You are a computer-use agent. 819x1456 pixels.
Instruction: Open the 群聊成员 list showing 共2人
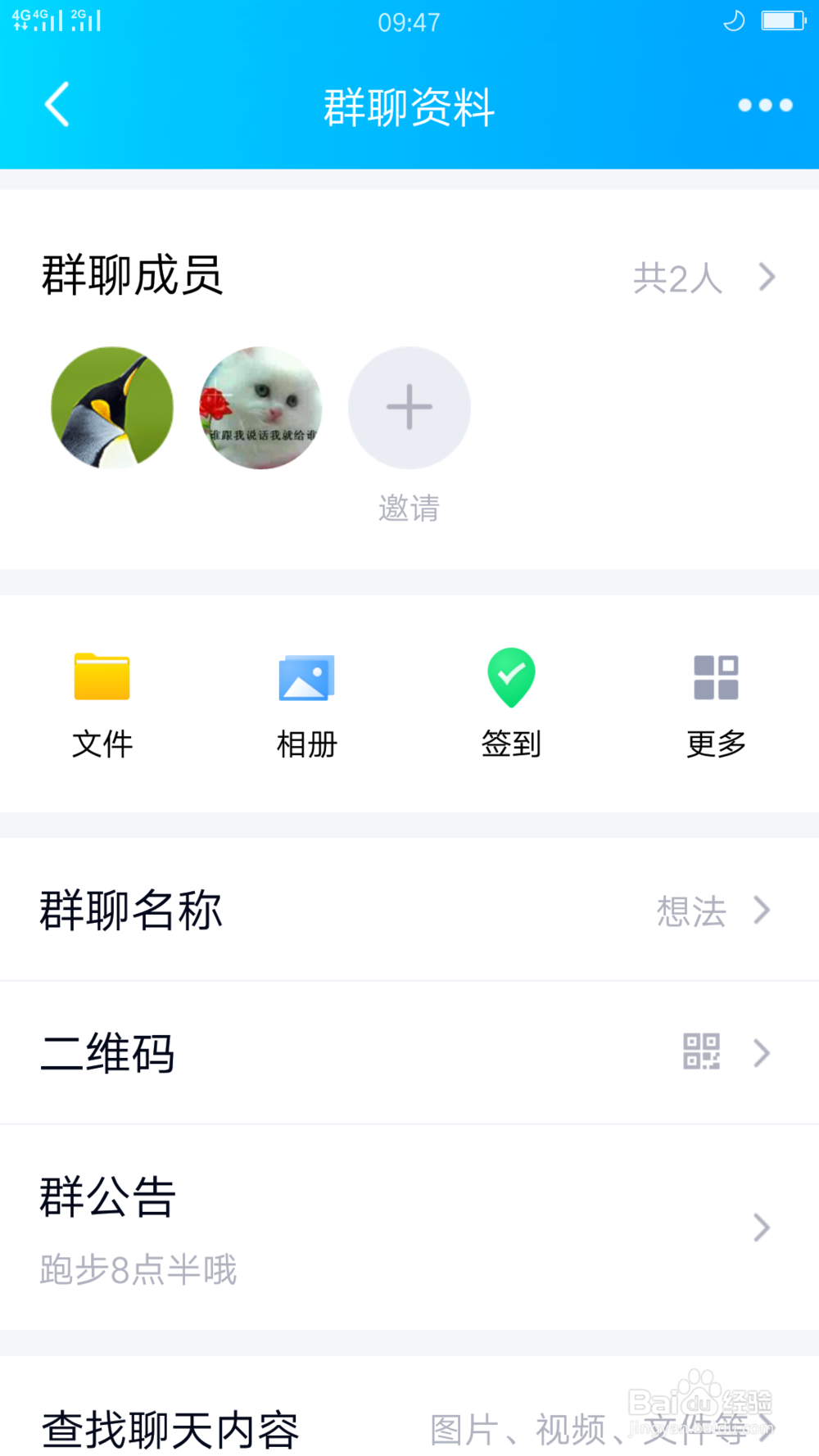tap(409, 277)
